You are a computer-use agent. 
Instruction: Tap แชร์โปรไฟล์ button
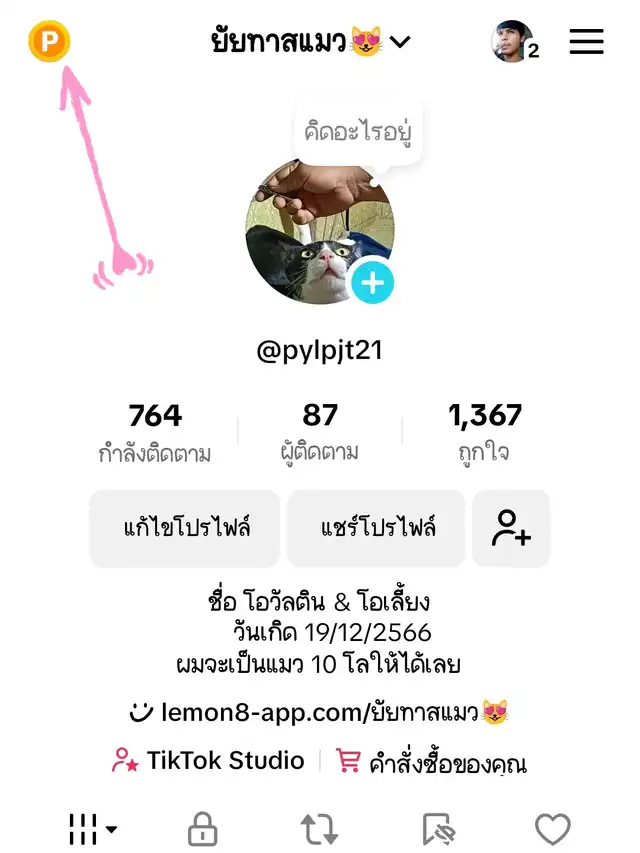(378, 528)
